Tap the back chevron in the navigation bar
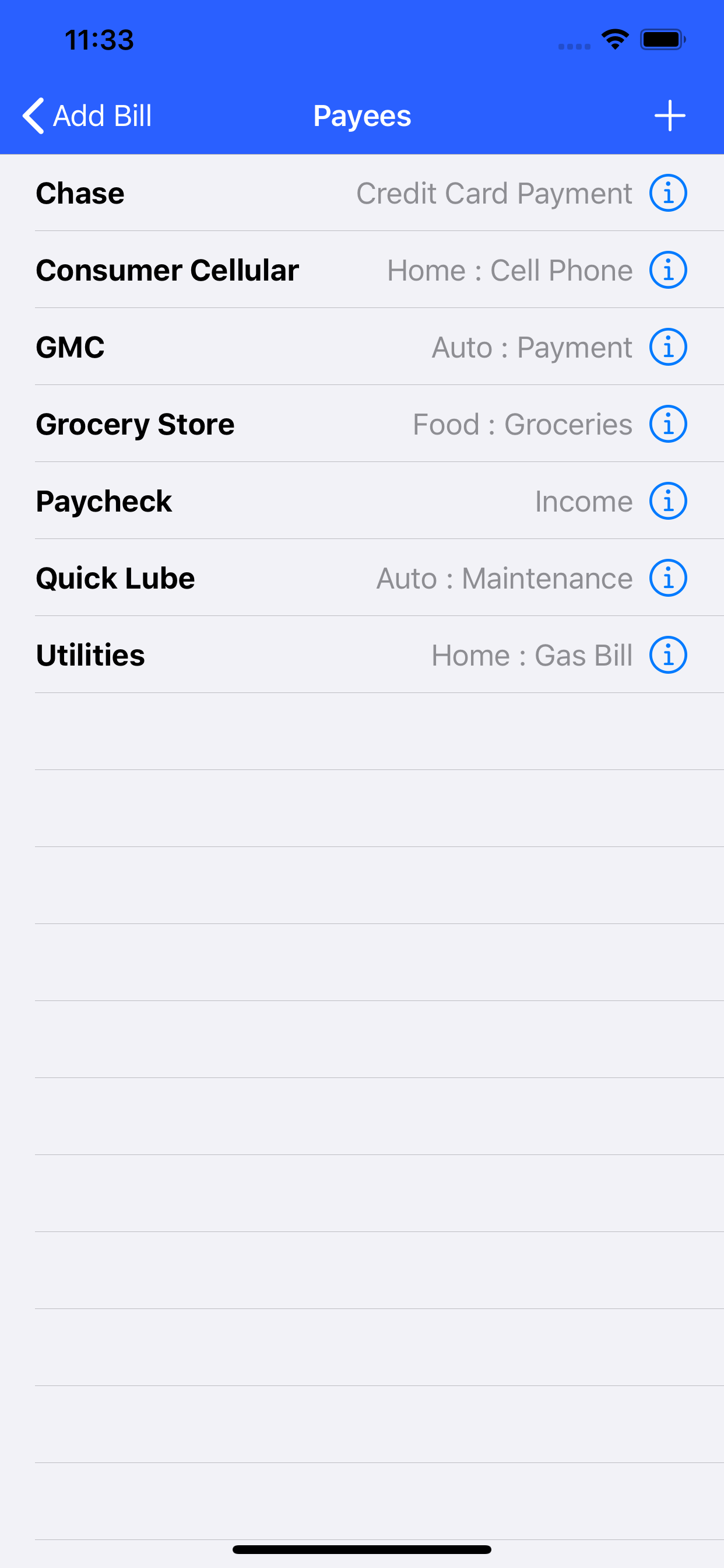 pos(32,116)
